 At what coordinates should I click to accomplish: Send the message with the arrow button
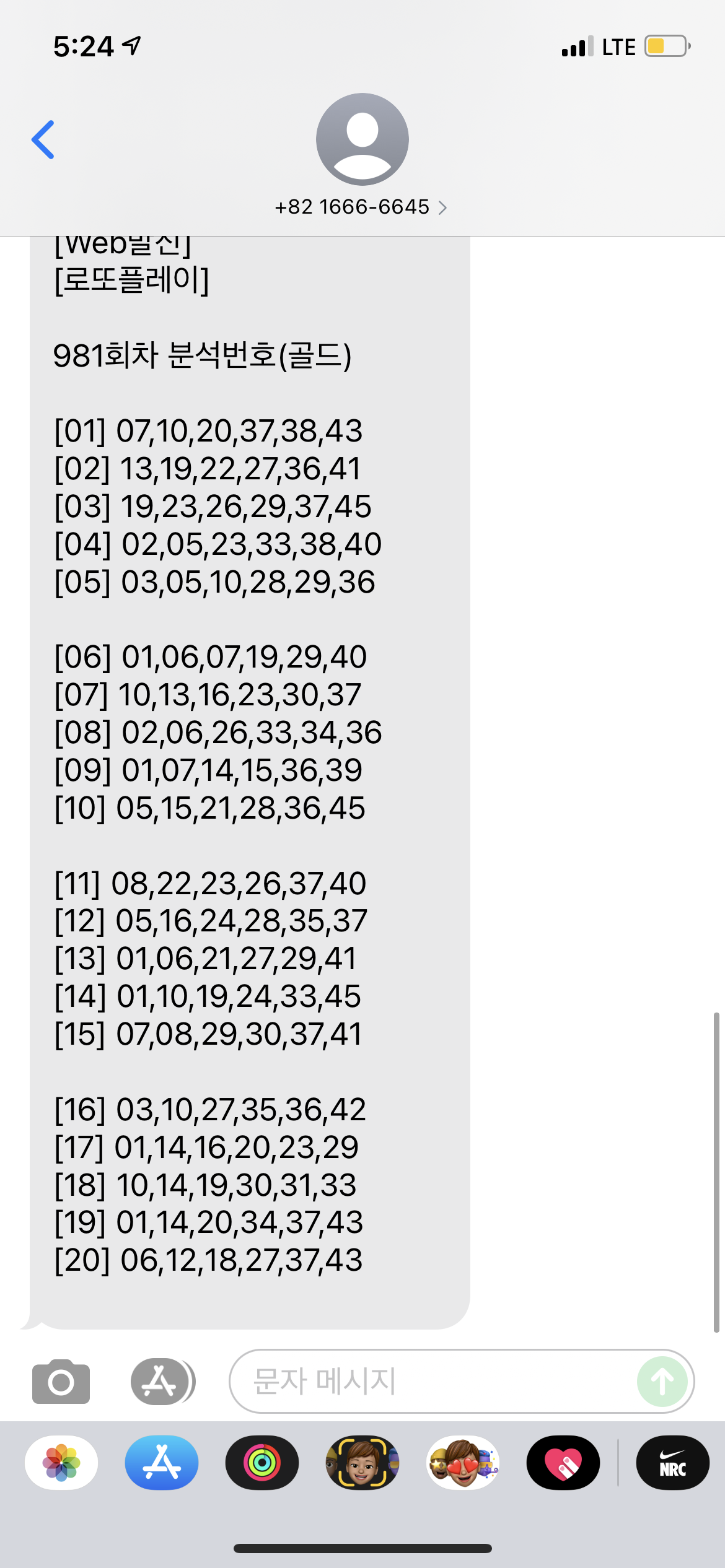tap(662, 1382)
